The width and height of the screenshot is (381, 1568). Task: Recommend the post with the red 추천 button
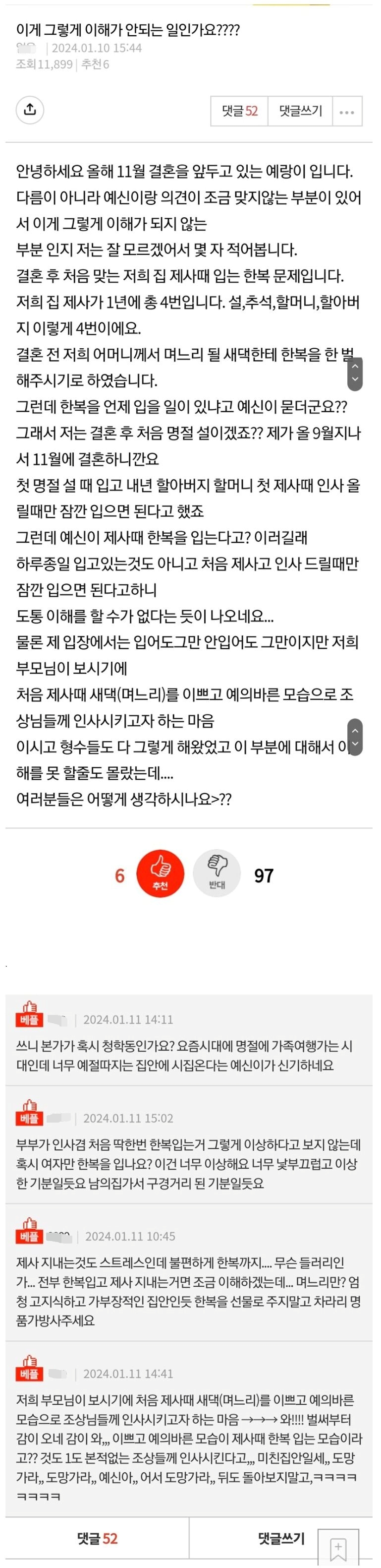click(160, 875)
